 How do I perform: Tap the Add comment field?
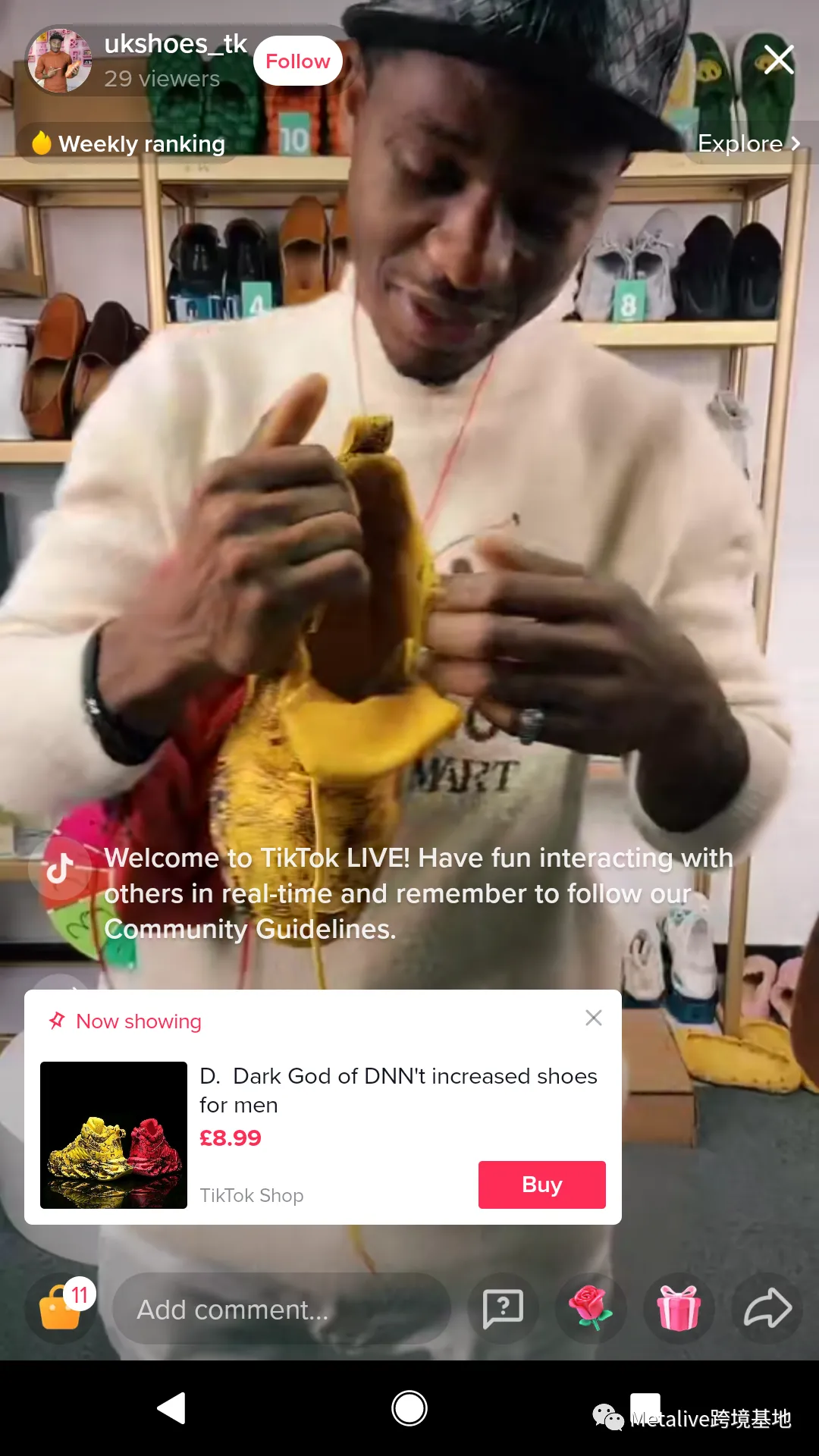(x=281, y=1309)
